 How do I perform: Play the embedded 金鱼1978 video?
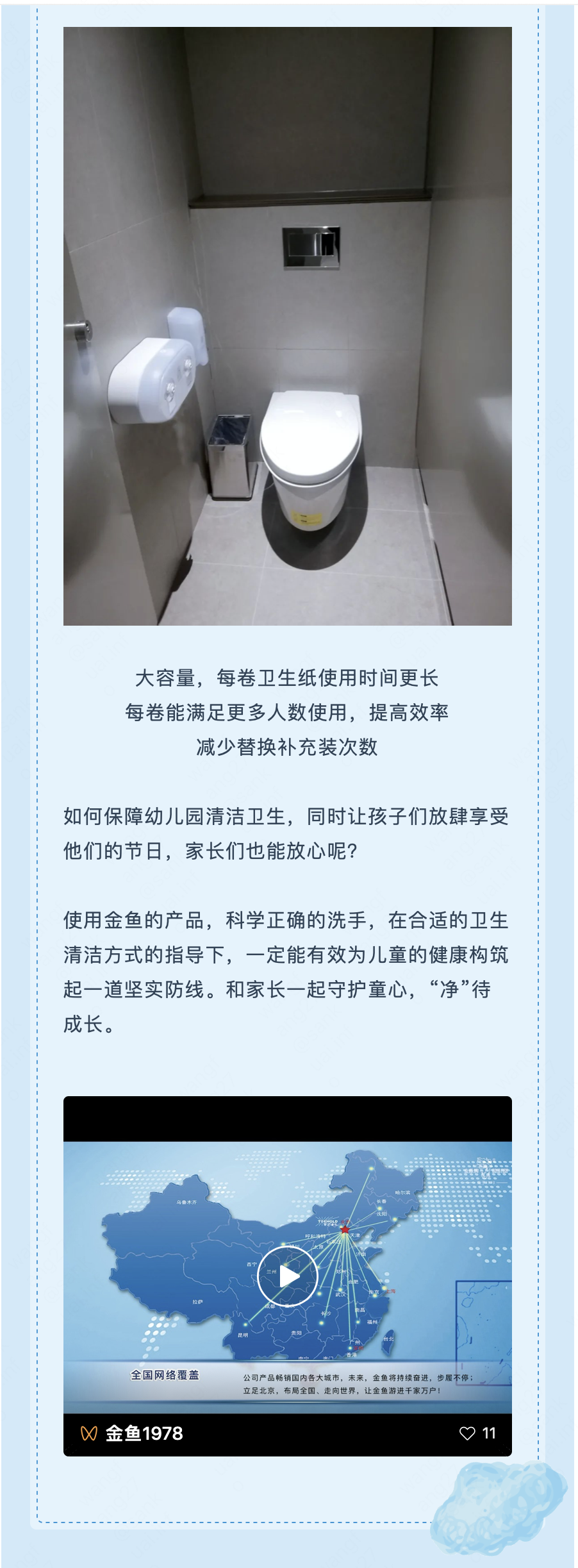click(288, 1276)
